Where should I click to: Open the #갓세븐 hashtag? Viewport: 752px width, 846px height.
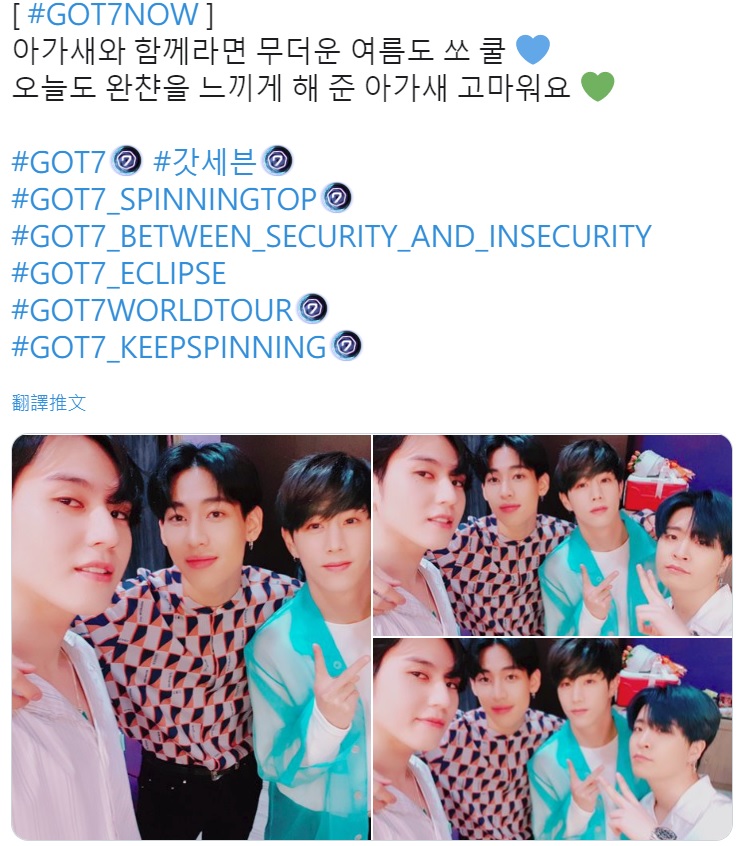206,161
